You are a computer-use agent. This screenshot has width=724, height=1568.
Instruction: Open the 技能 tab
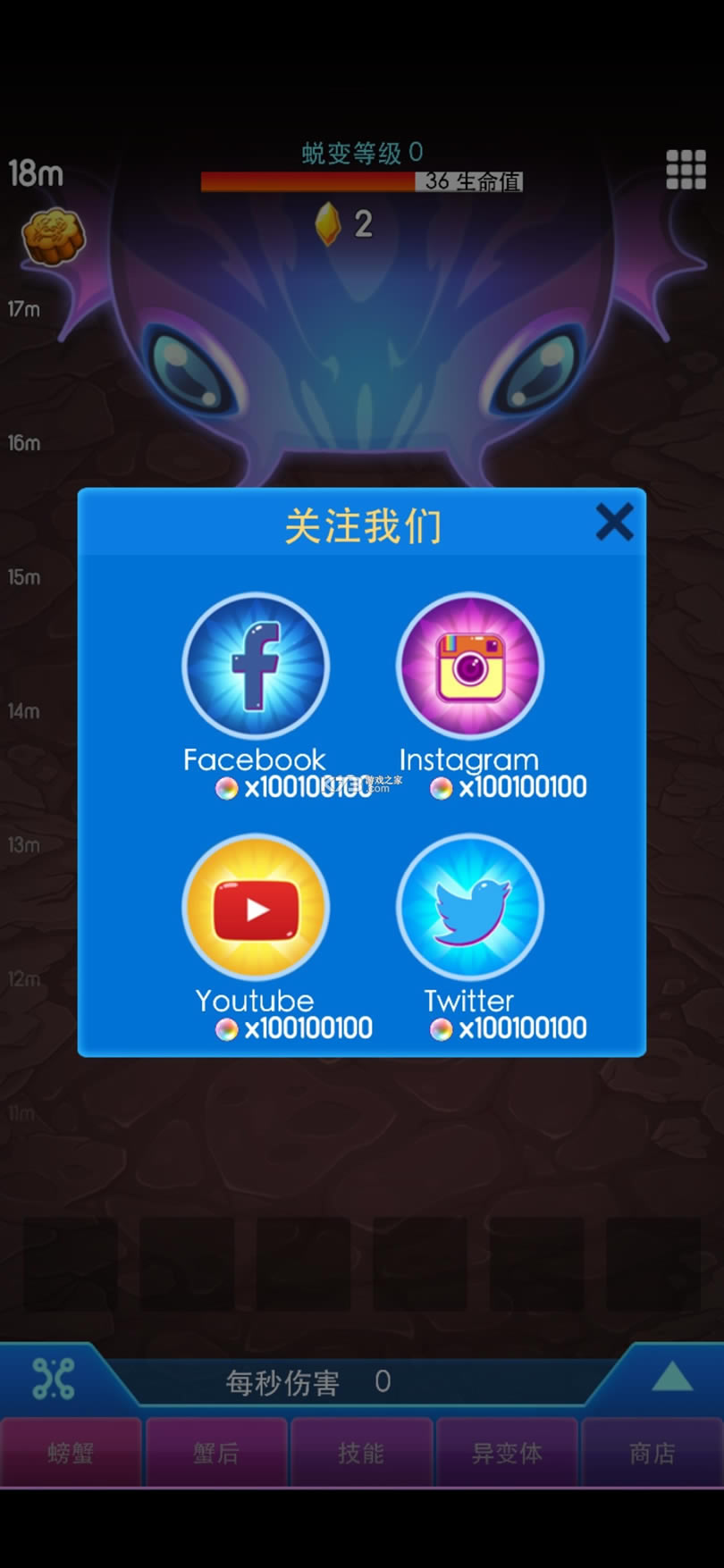[x=361, y=1453]
